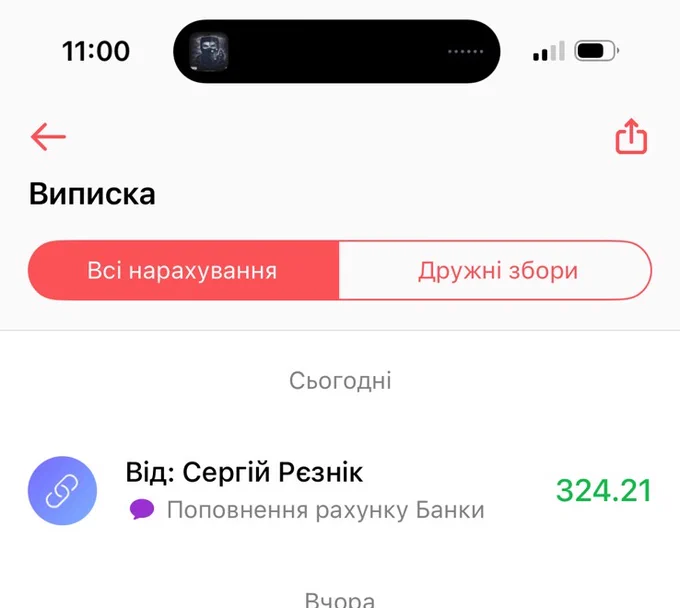680x608 pixels.
Task: Go back using the red arrow
Action: point(48,137)
